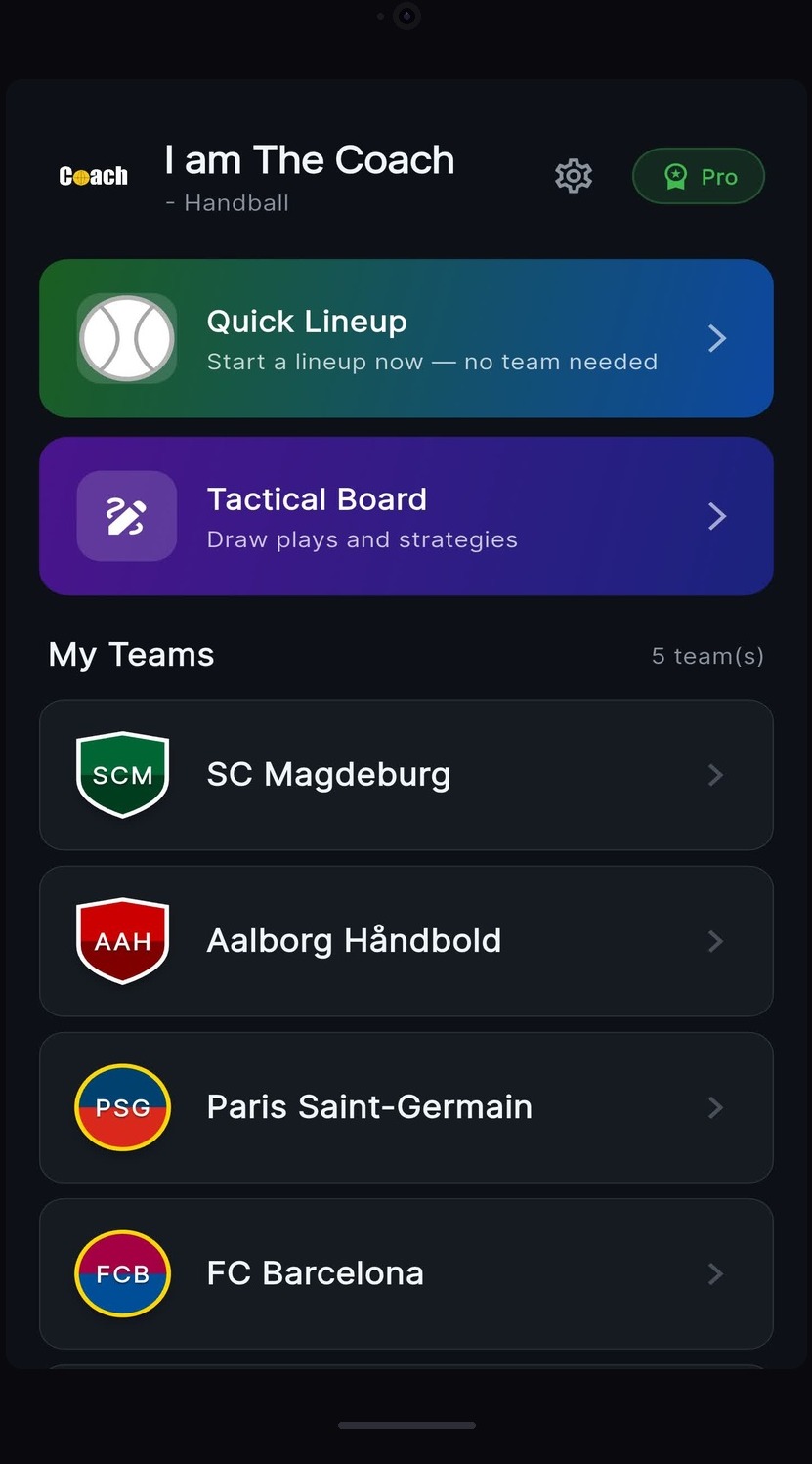This screenshot has width=812, height=1464.
Task: Click the 5 team(s) count label
Action: click(707, 656)
